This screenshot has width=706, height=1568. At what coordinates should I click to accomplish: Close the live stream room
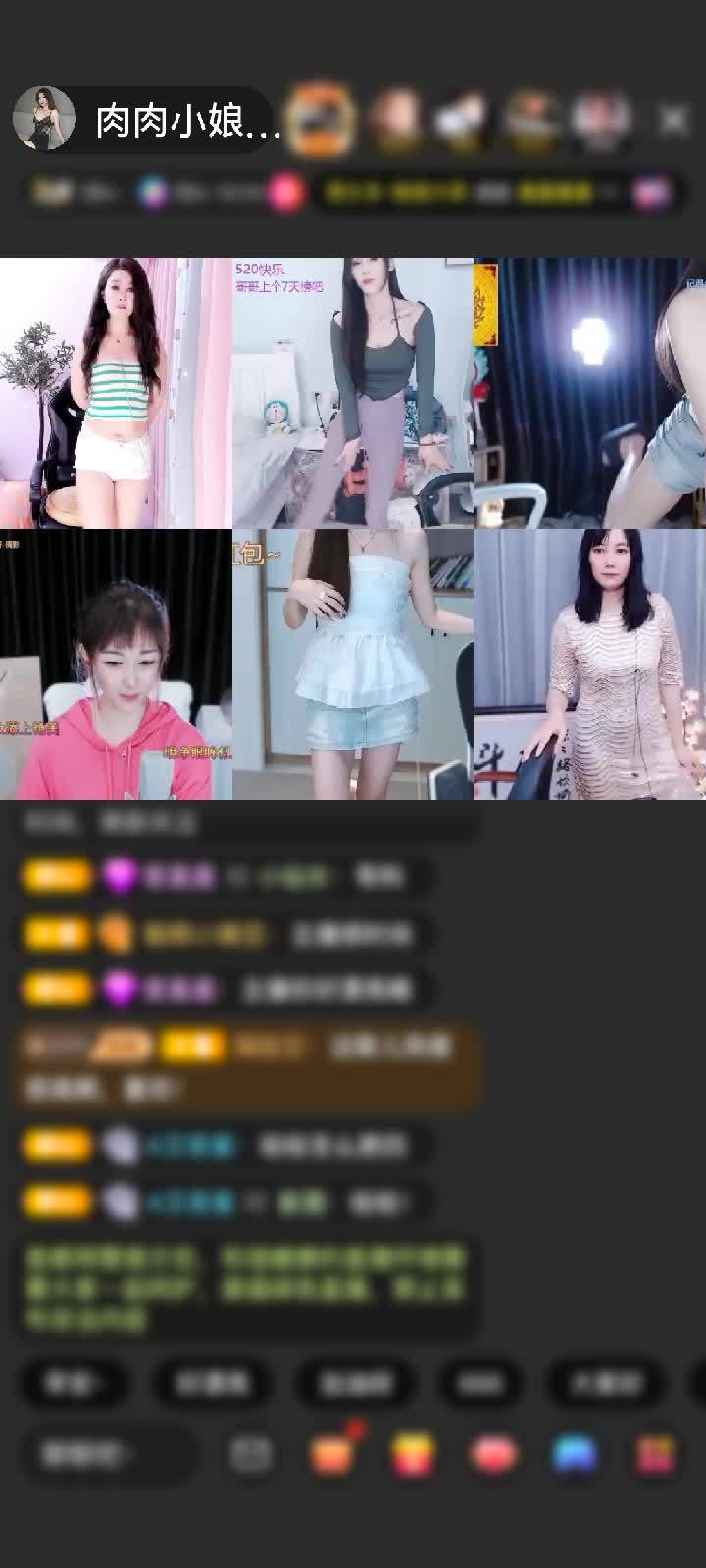click(x=674, y=121)
